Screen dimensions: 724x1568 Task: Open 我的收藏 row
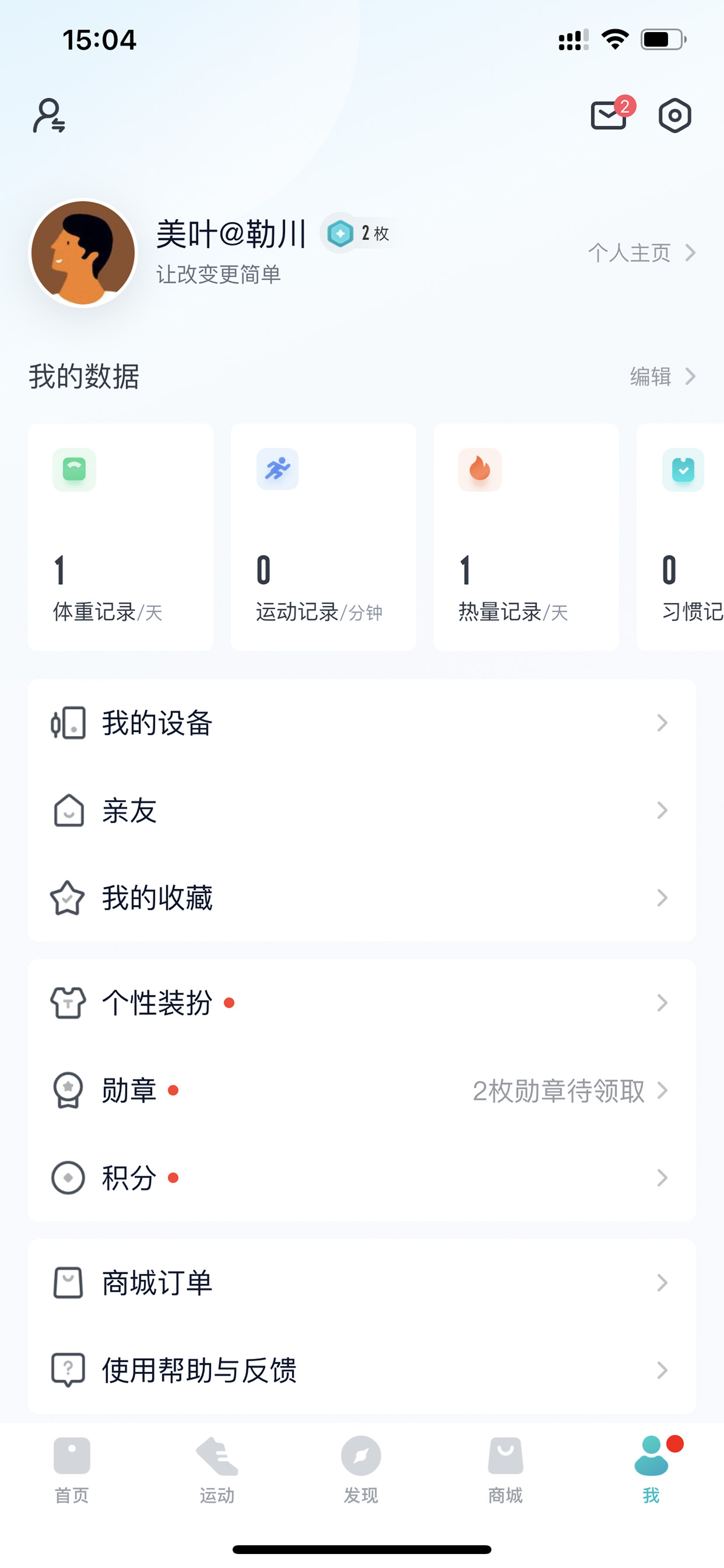pyautogui.click(x=362, y=899)
